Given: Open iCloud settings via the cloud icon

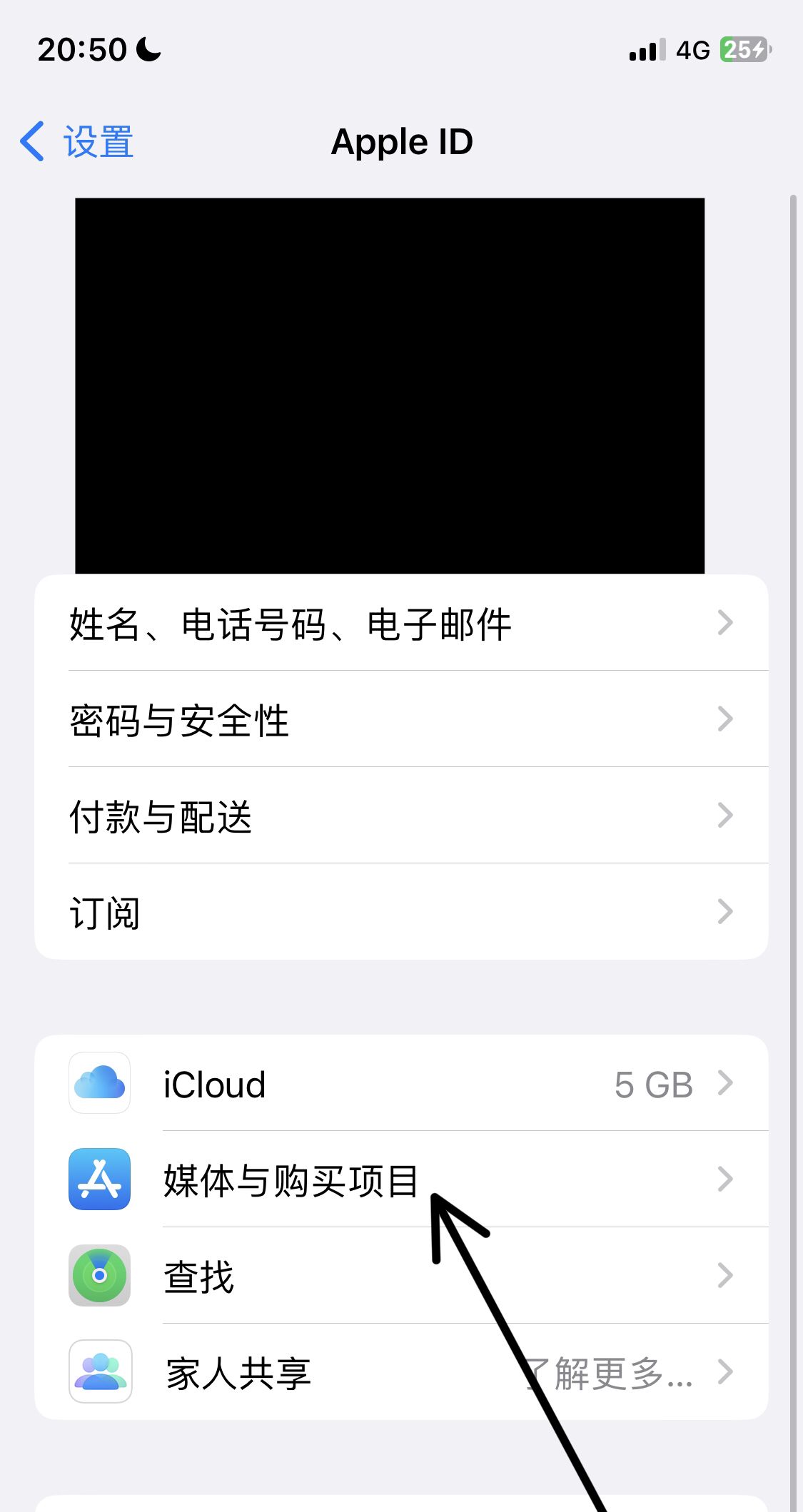Looking at the screenshot, I should pos(100,1084).
